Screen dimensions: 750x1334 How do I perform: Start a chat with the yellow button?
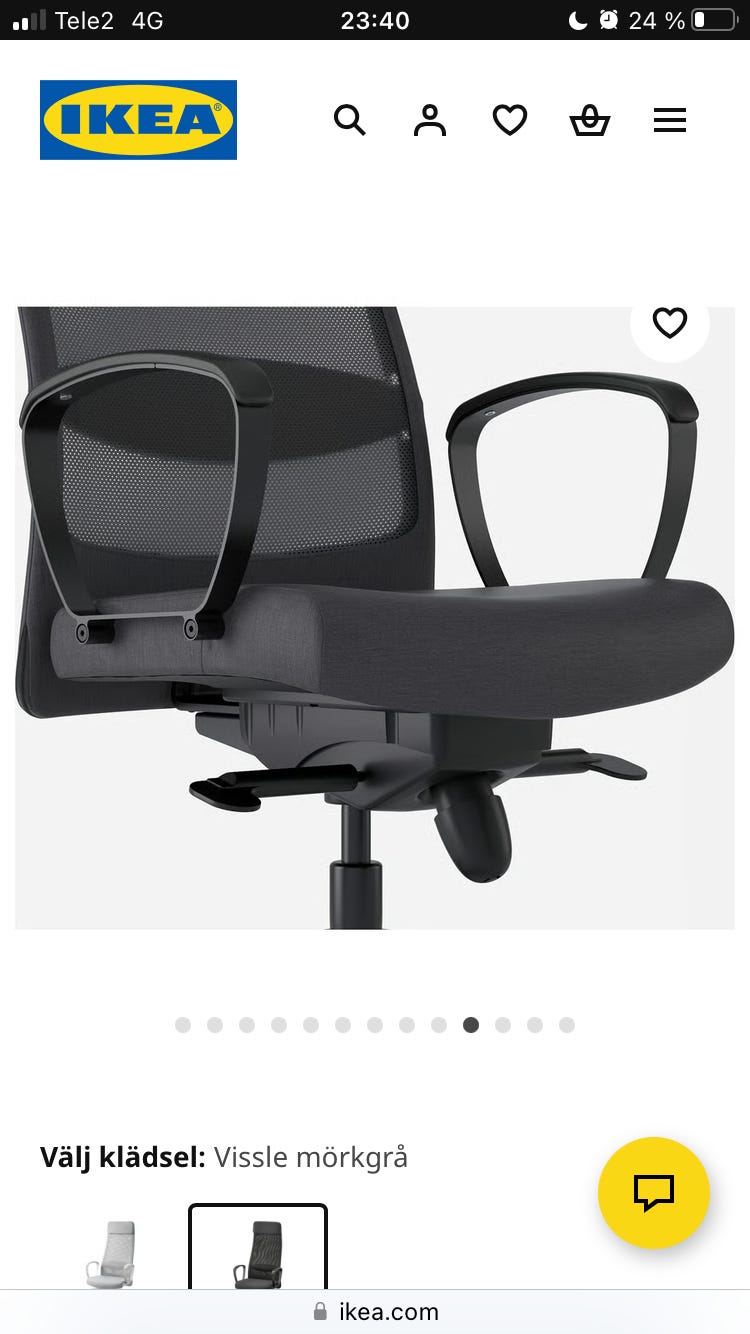click(x=654, y=1192)
